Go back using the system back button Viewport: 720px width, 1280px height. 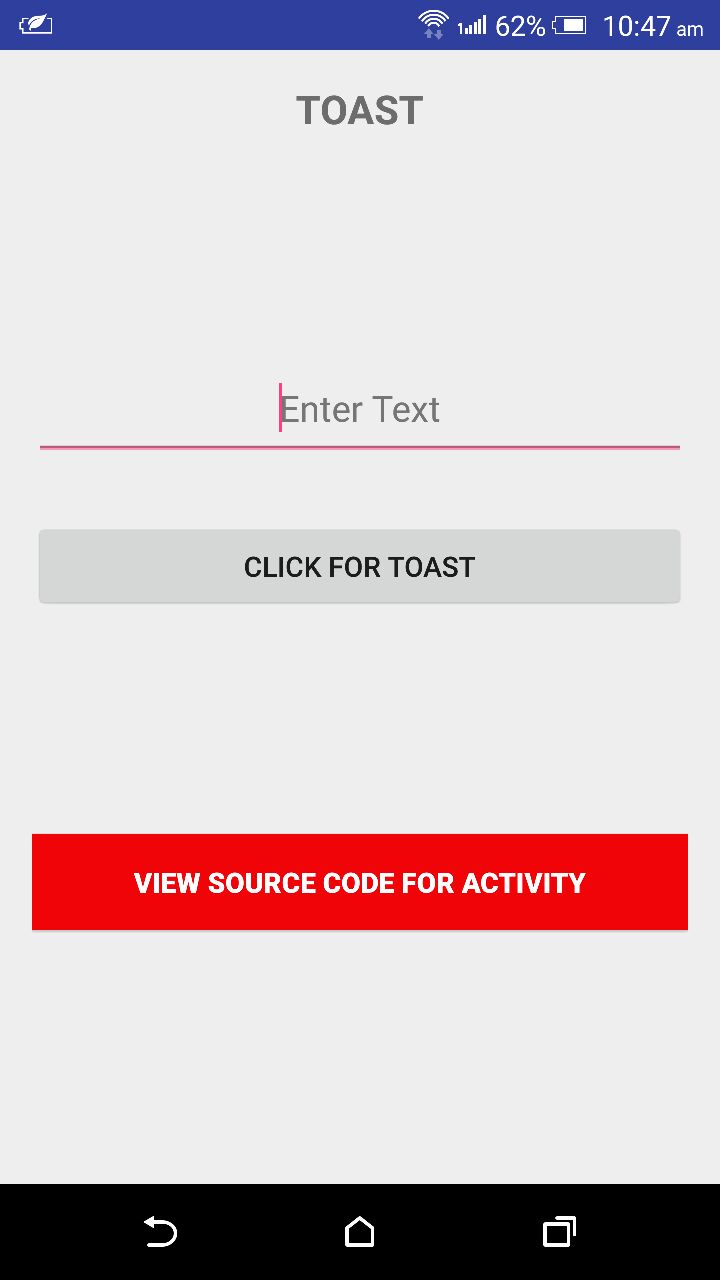(x=160, y=1232)
